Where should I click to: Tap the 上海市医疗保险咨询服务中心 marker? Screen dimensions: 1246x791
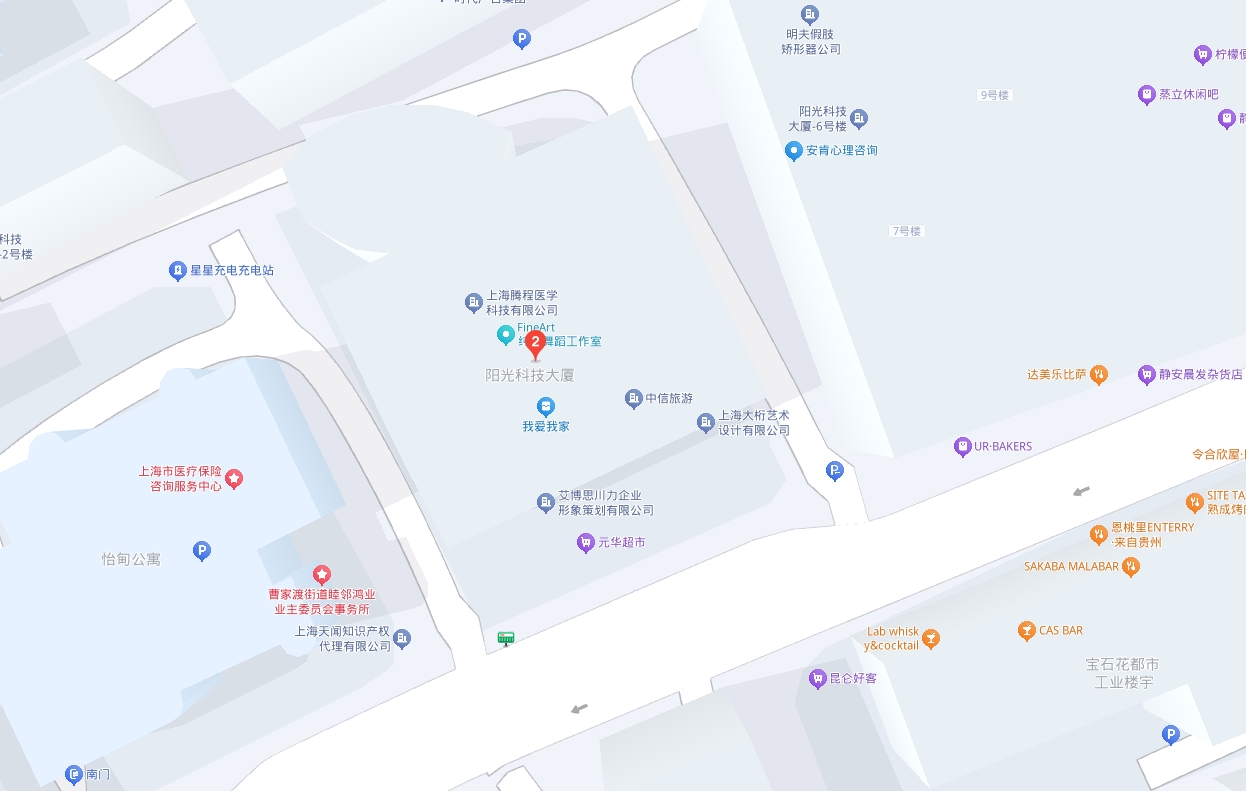pyautogui.click(x=234, y=479)
